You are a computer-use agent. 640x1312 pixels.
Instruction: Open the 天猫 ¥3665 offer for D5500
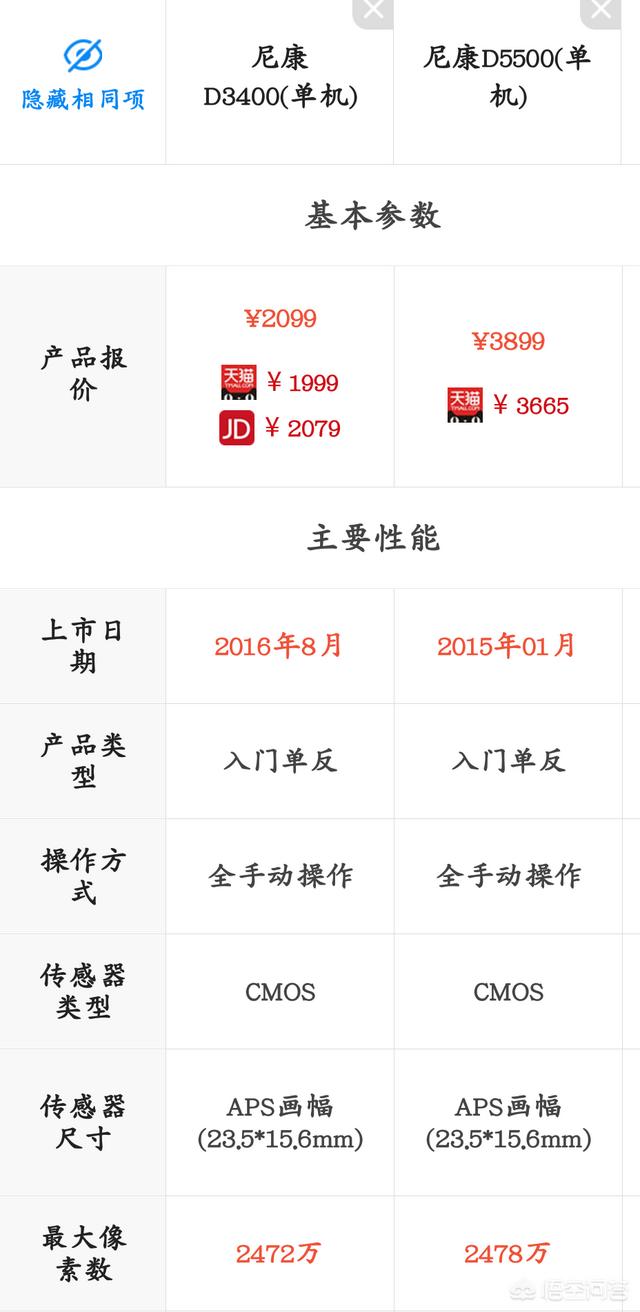pyautogui.click(x=508, y=405)
